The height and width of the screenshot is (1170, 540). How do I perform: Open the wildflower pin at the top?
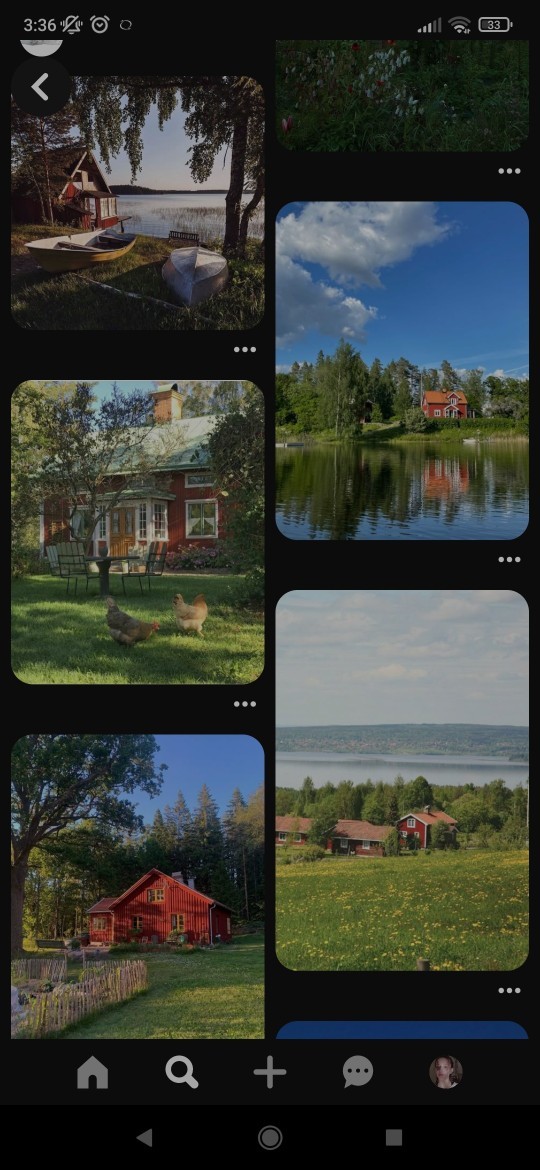click(402, 96)
